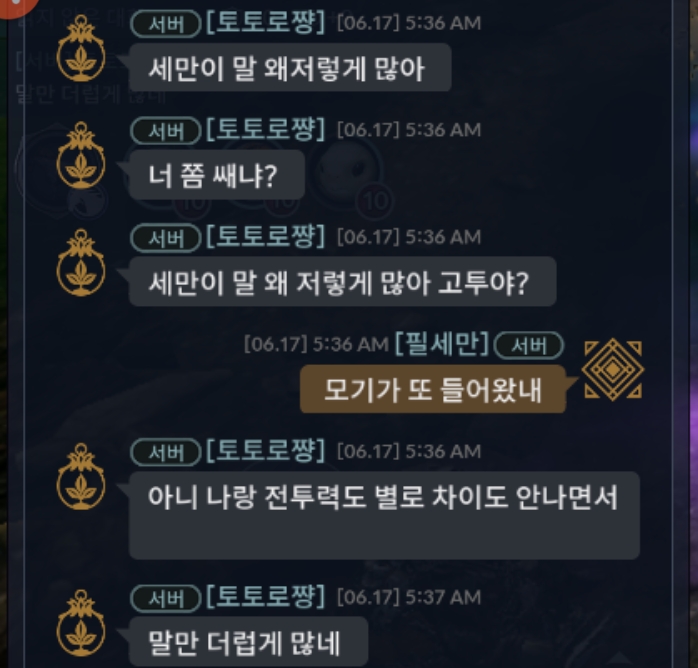Open 필세만's avatar beside 모기가 또 들어왔내
698x668 pixels.
[x=612, y=370]
